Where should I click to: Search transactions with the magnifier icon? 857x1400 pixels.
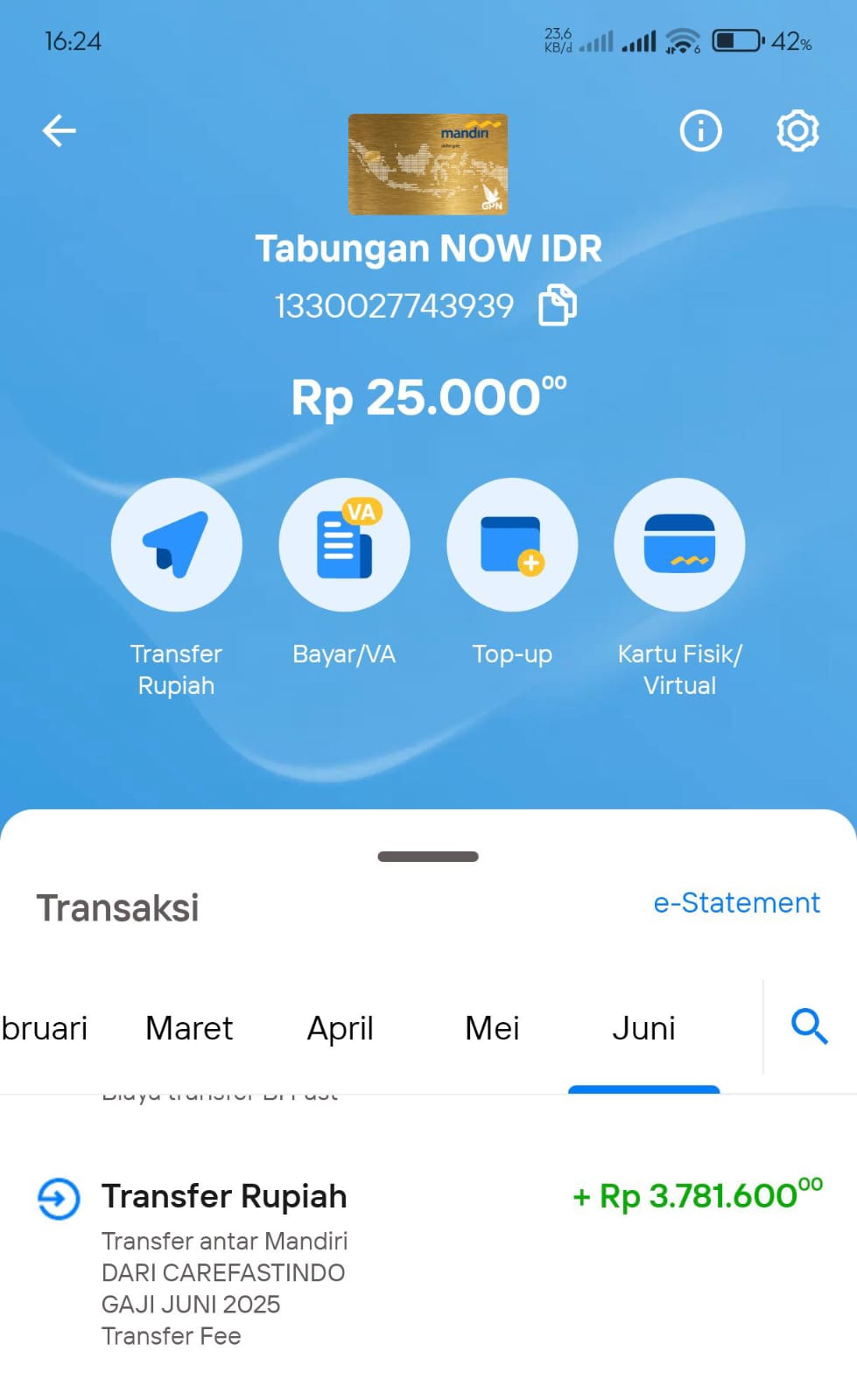tap(809, 1026)
